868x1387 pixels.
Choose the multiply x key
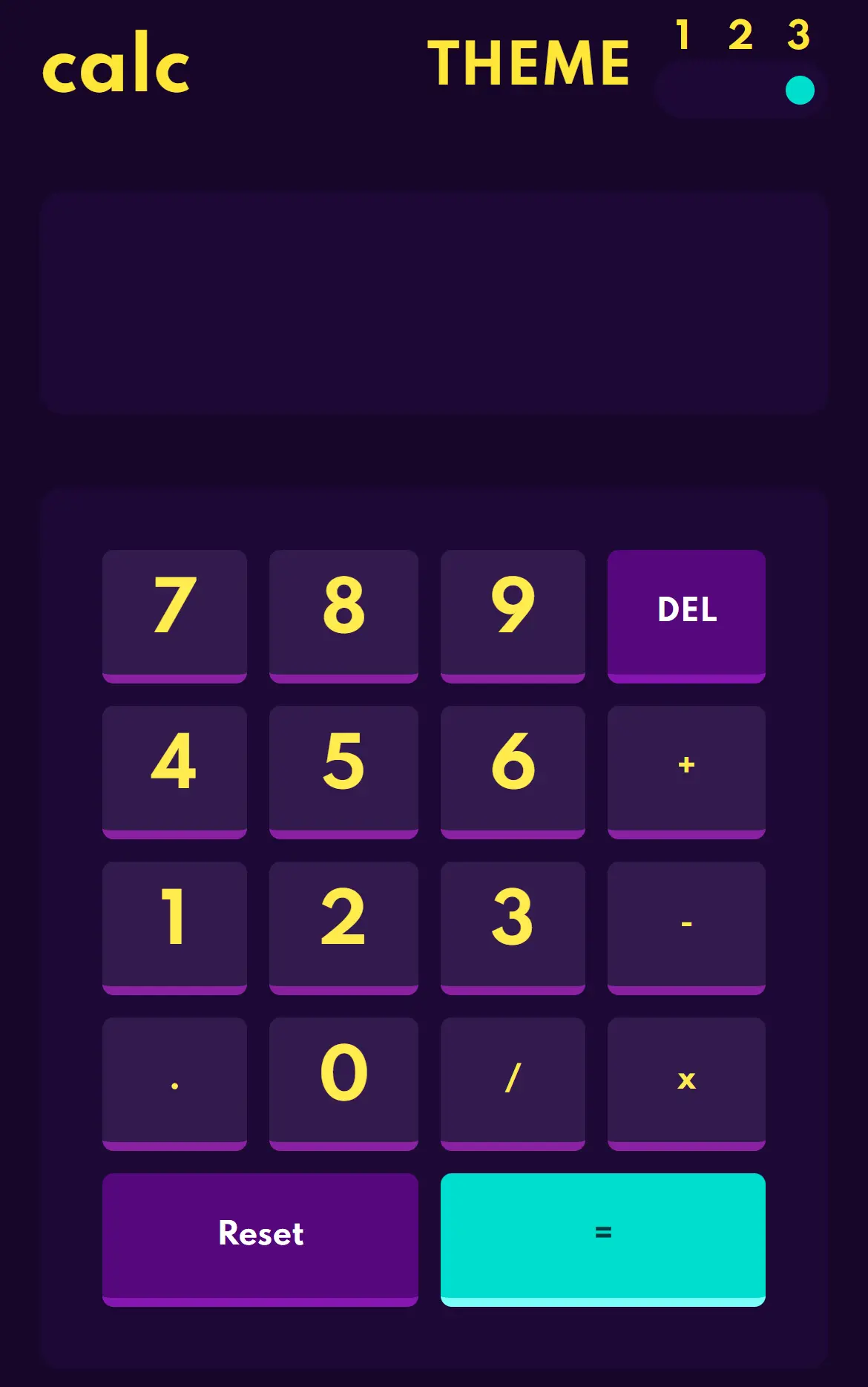click(x=686, y=1081)
